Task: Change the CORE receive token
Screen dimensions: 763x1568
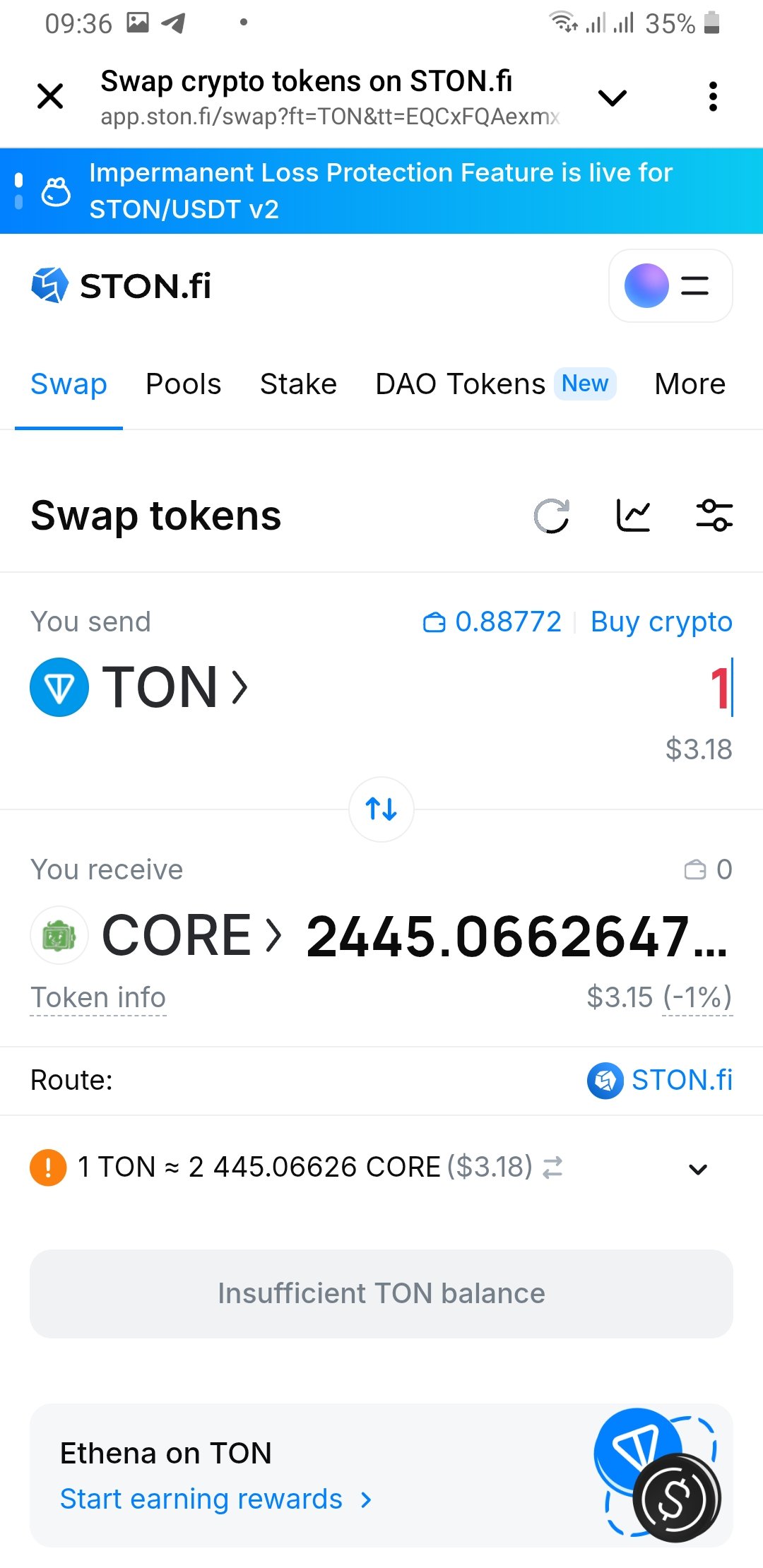Action: [157, 936]
